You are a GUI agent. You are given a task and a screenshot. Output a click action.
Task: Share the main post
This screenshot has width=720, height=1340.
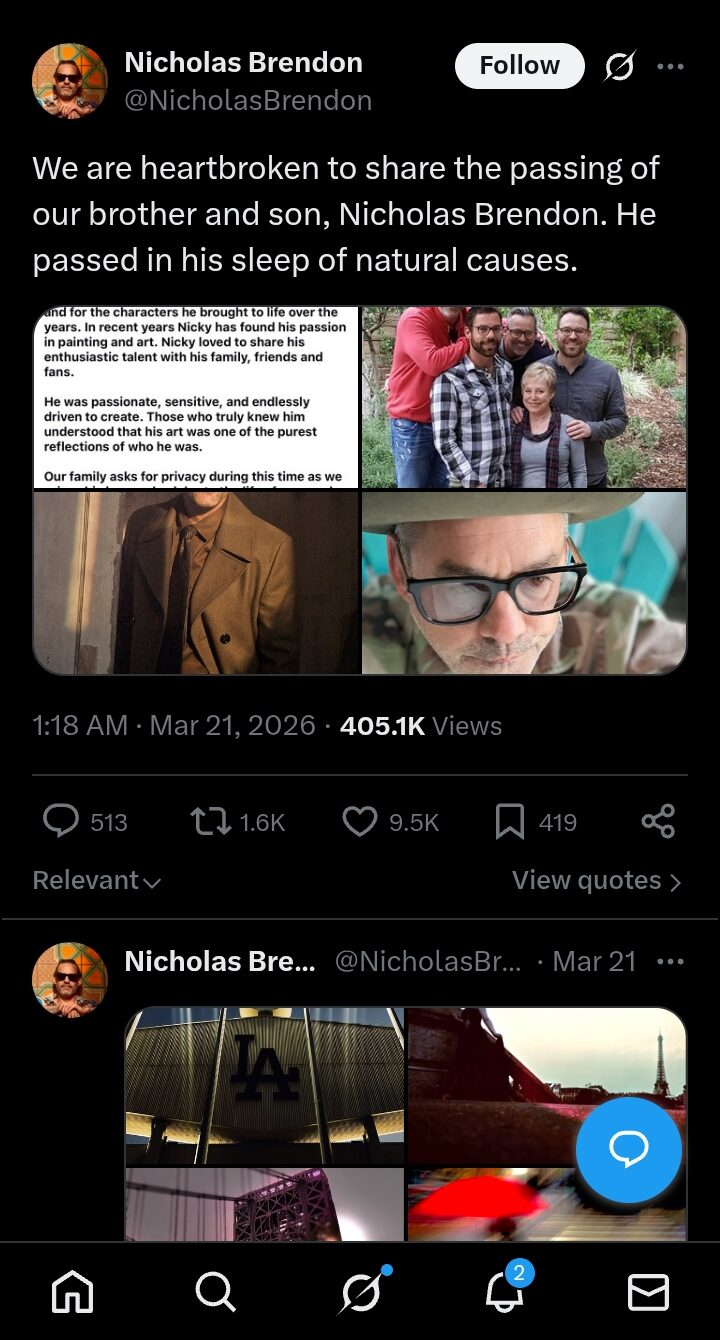[658, 821]
